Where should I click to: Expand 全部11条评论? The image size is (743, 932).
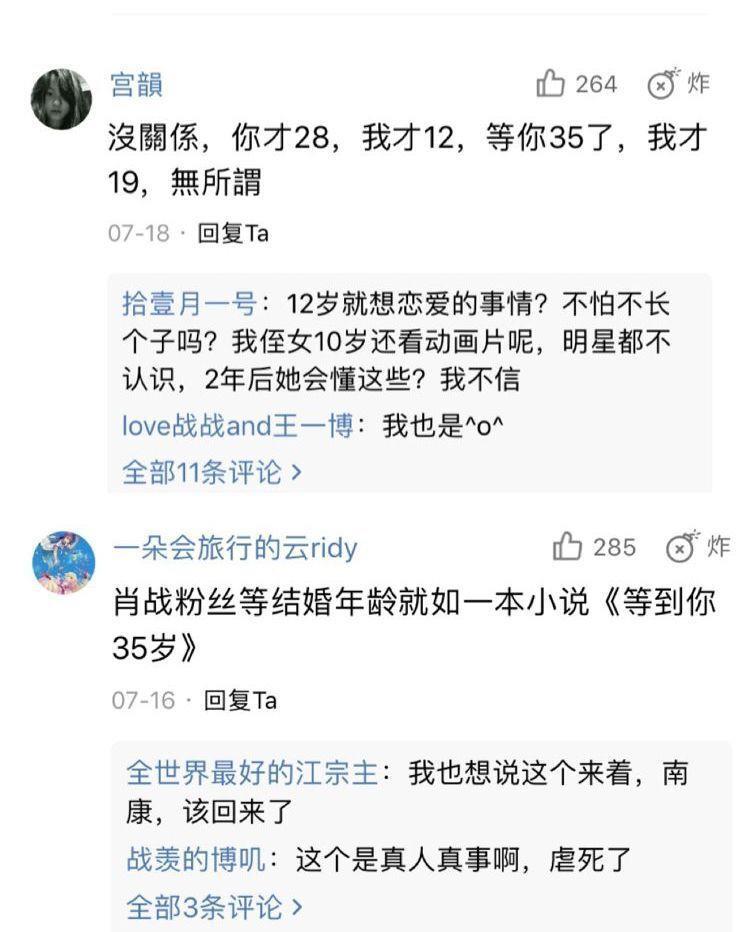point(211,471)
